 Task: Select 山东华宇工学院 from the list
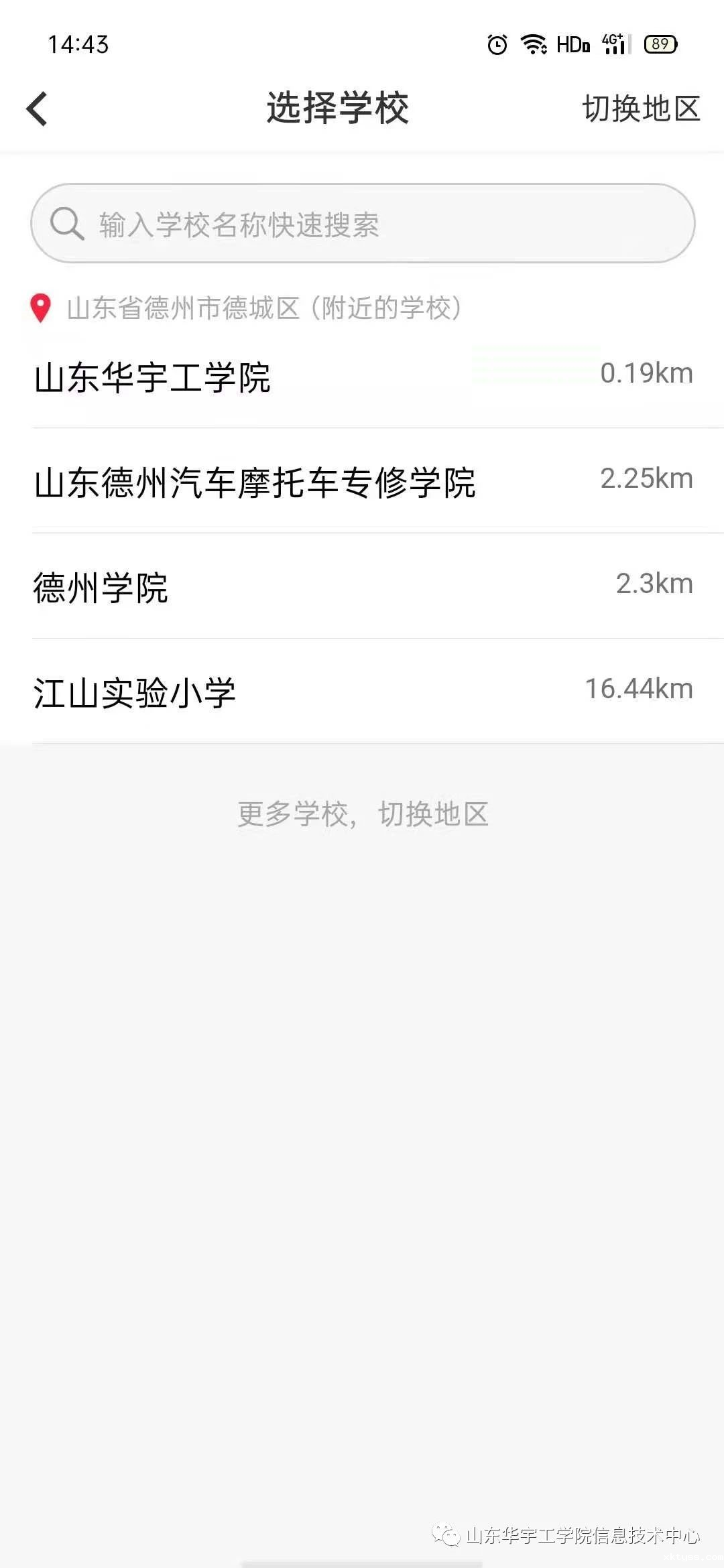(362, 376)
